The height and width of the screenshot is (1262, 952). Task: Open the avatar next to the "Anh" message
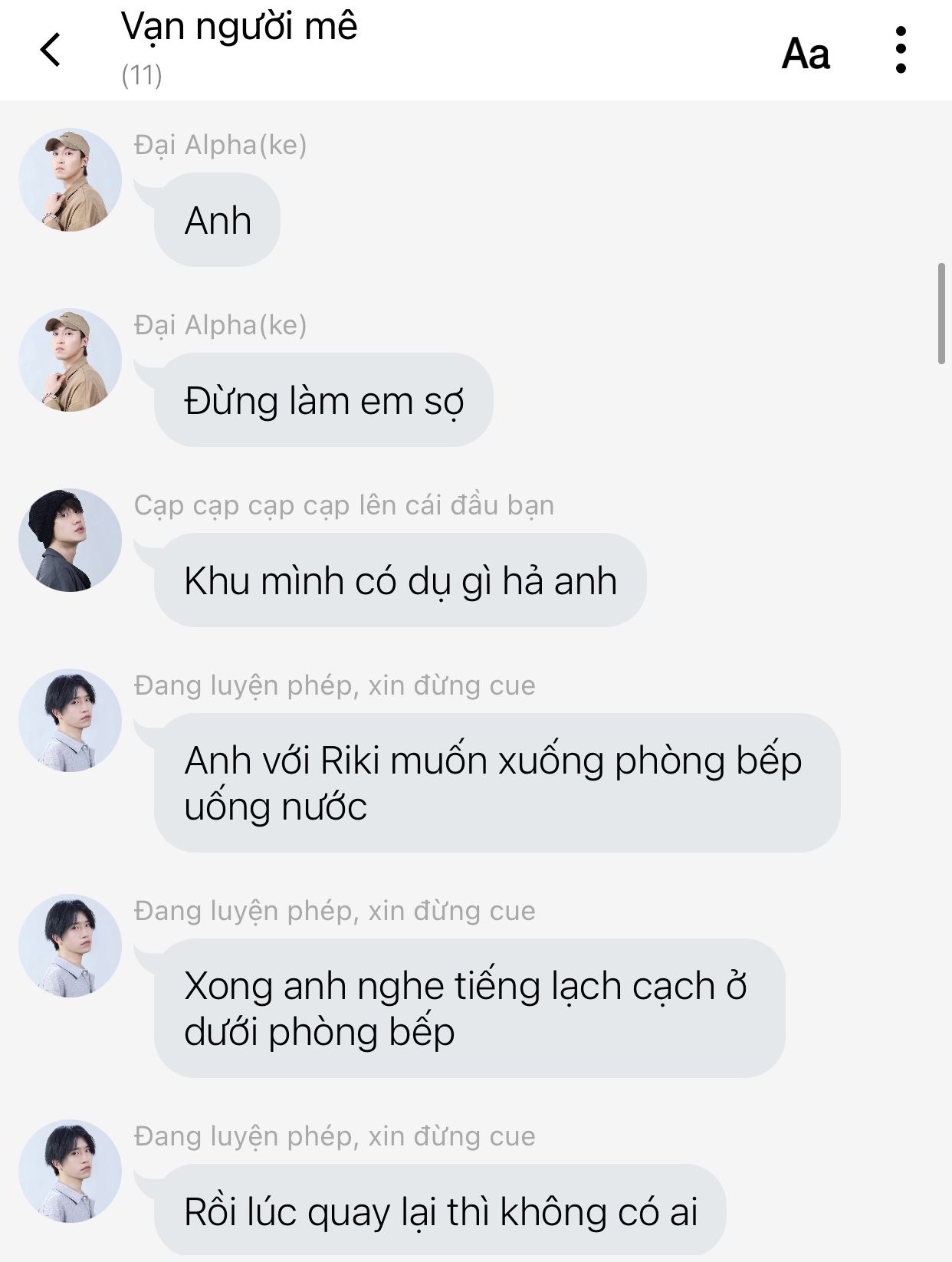70,180
